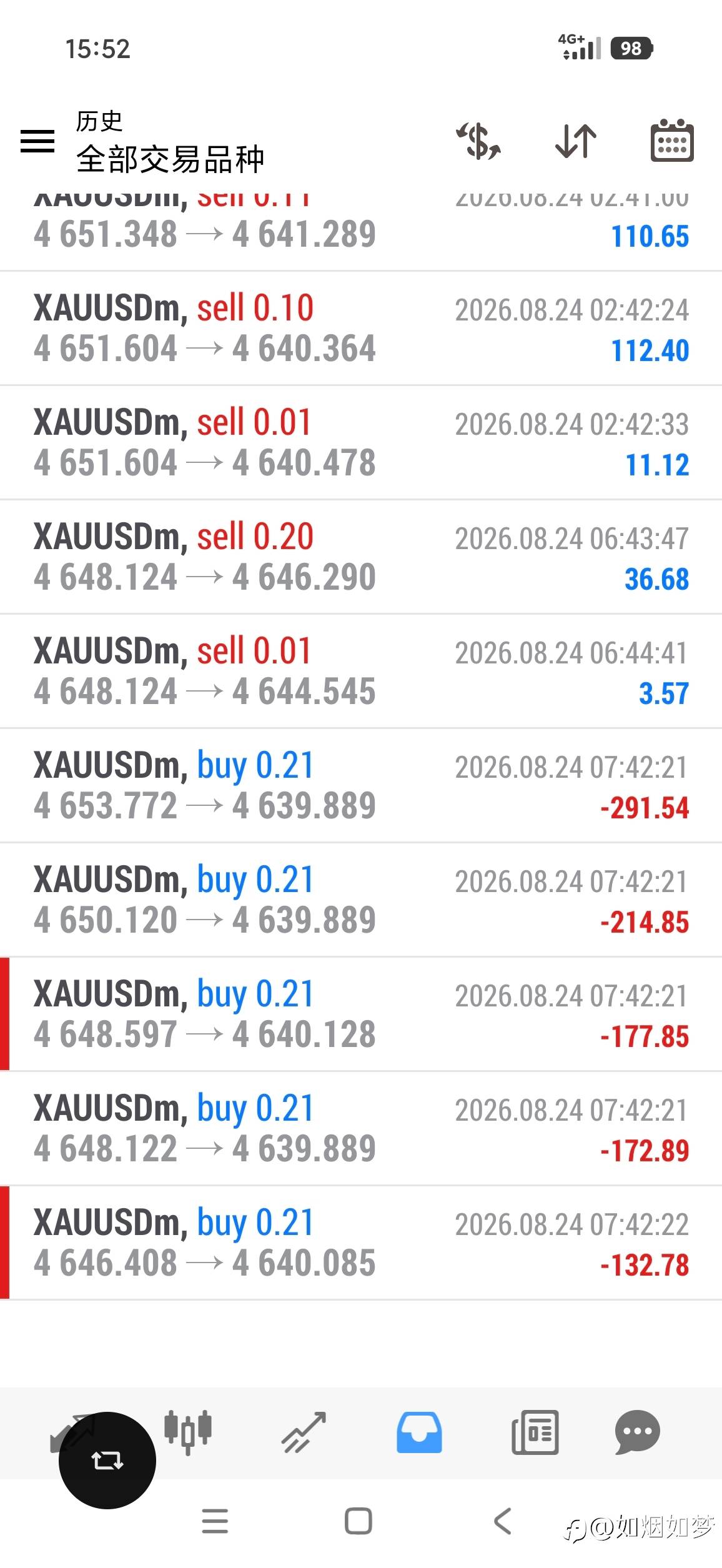Open the sell 0.20 trade with profit 36.68

(361, 557)
